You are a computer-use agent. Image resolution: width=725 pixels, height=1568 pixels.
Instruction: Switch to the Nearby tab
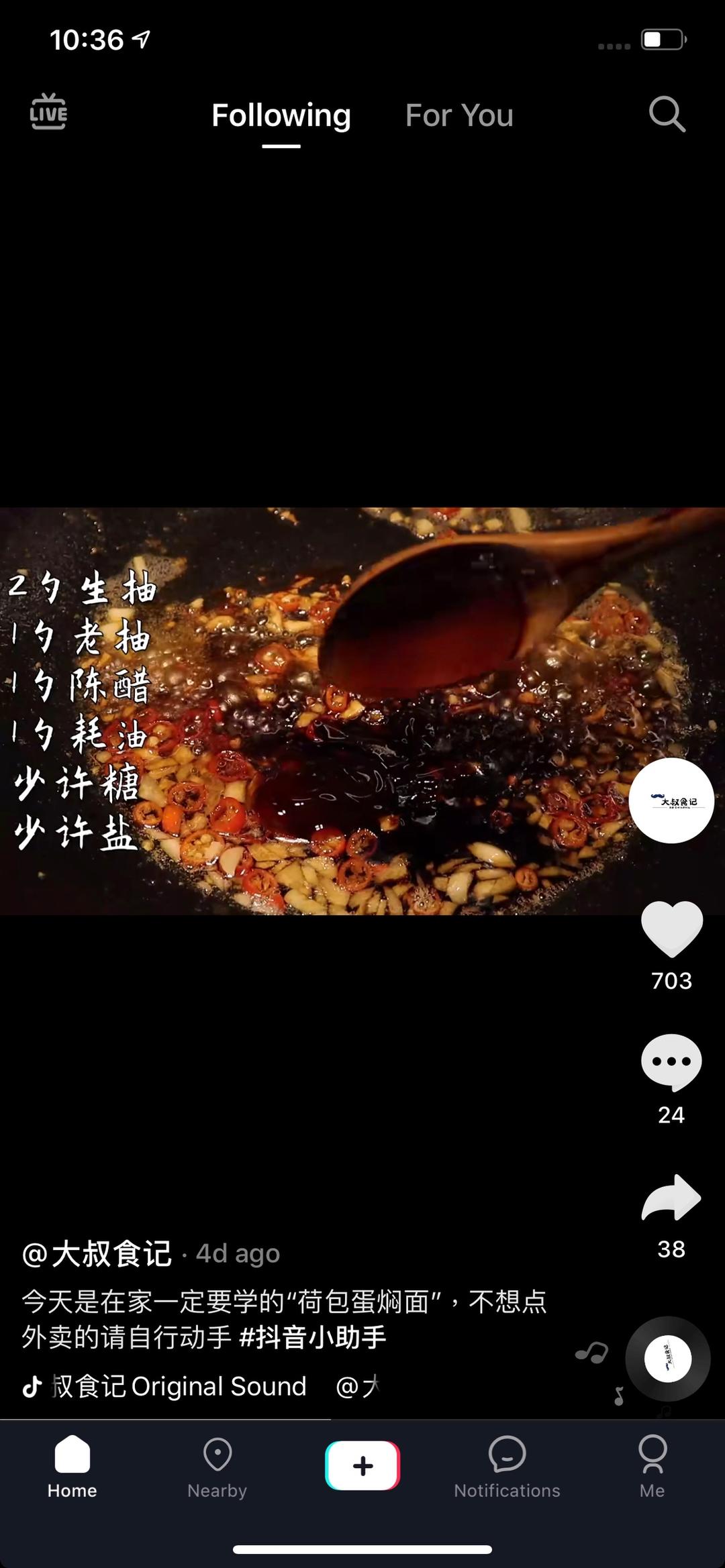(217, 1466)
